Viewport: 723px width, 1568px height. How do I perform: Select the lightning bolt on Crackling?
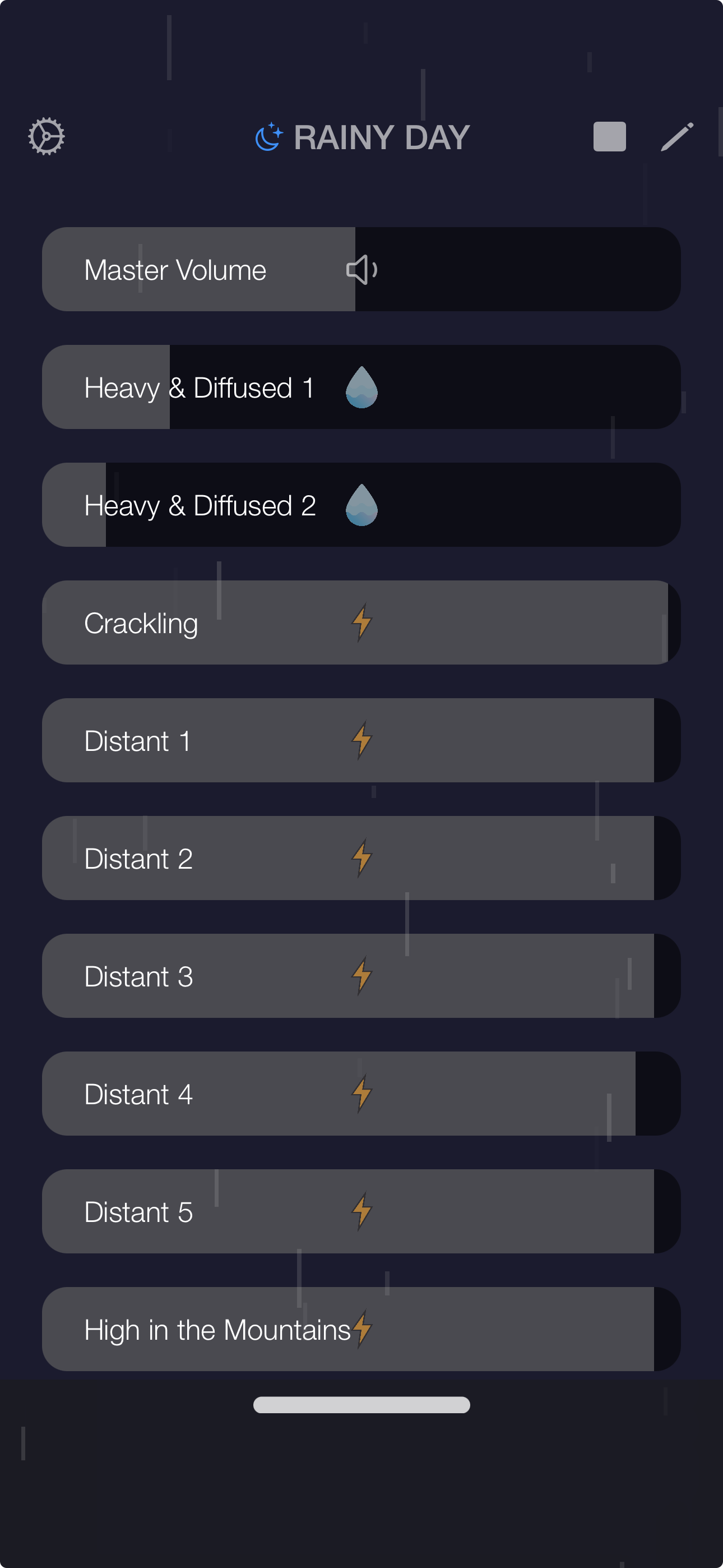(x=361, y=622)
